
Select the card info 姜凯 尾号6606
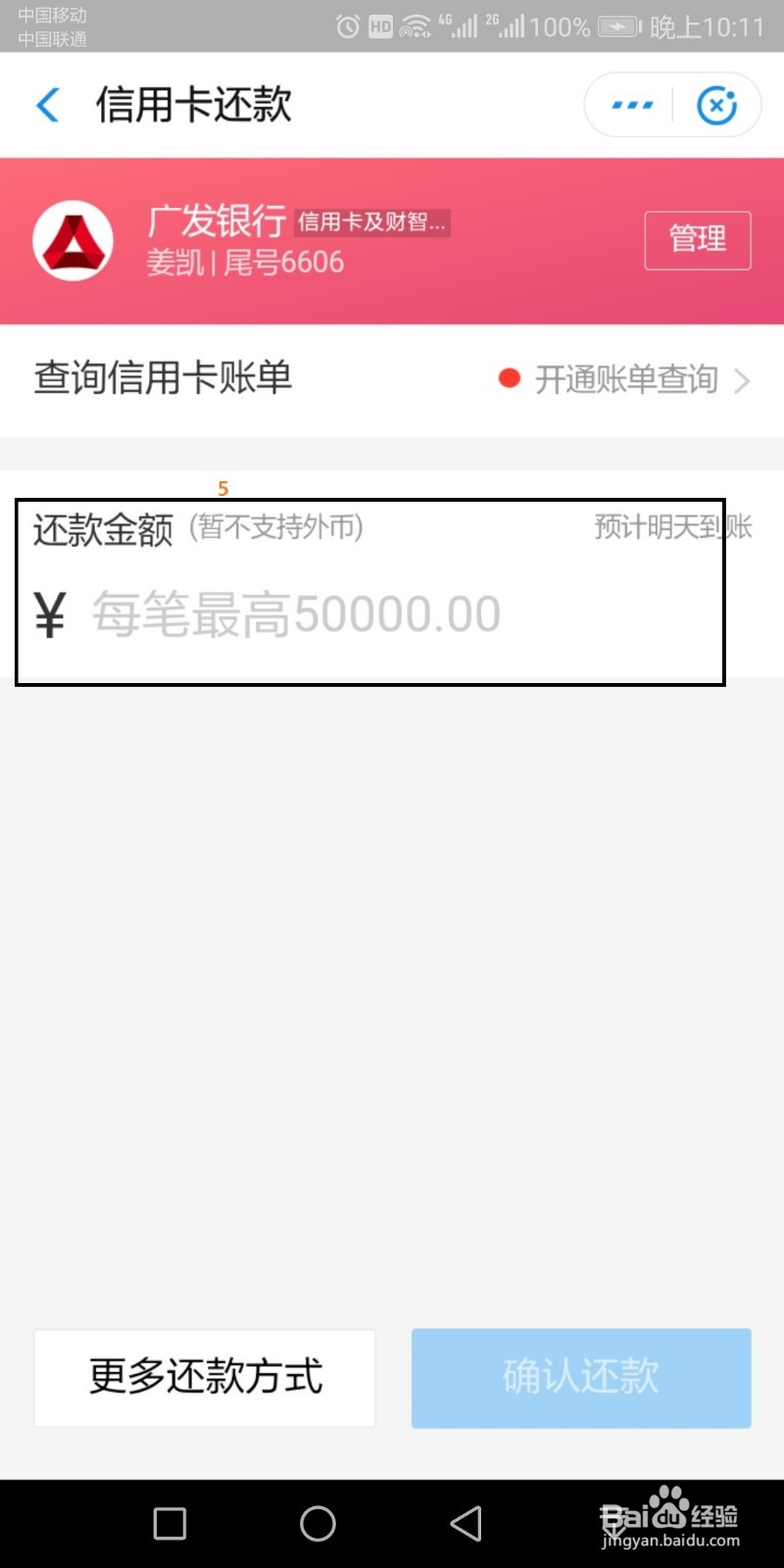pyautogui.click(x=245, y=262)
